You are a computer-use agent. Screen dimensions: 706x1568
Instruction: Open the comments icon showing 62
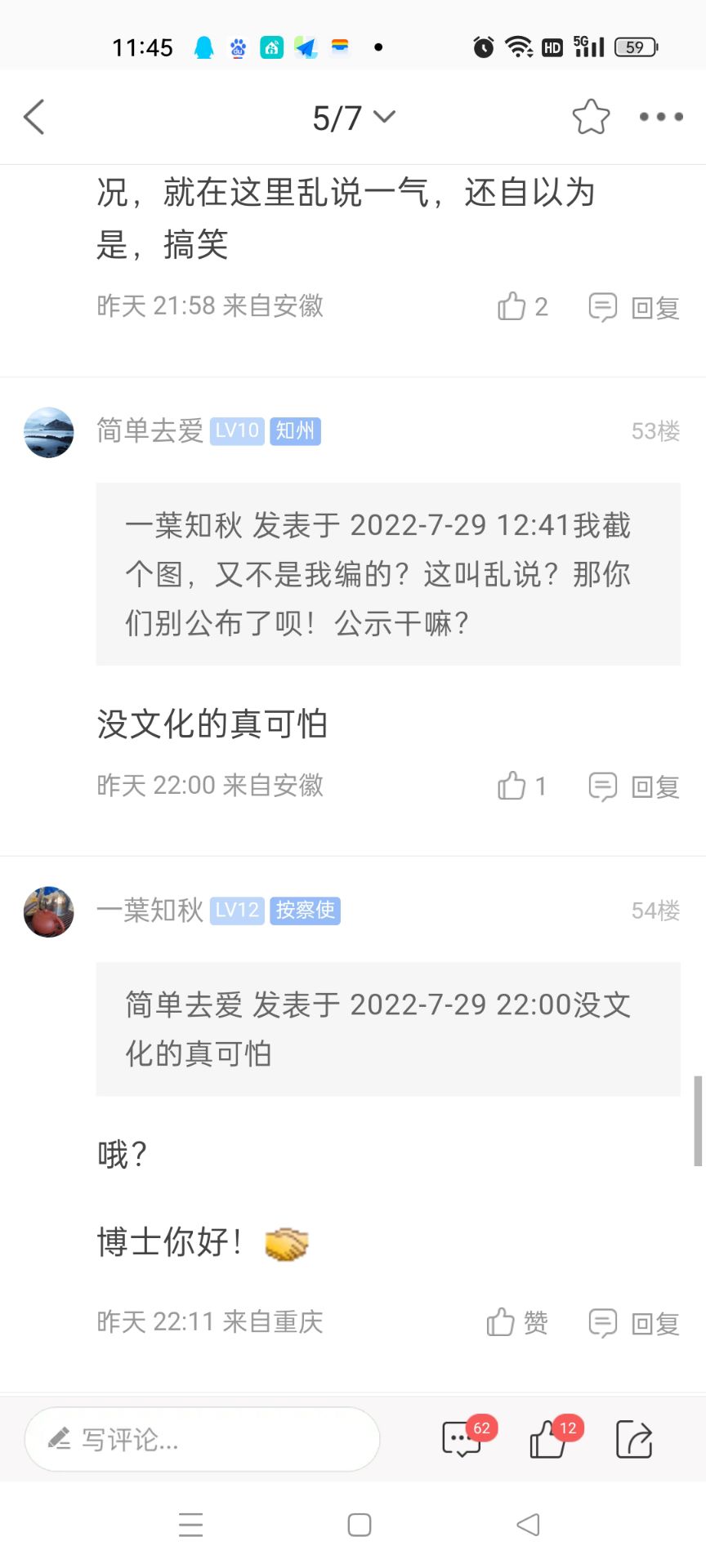(463, 1439)
